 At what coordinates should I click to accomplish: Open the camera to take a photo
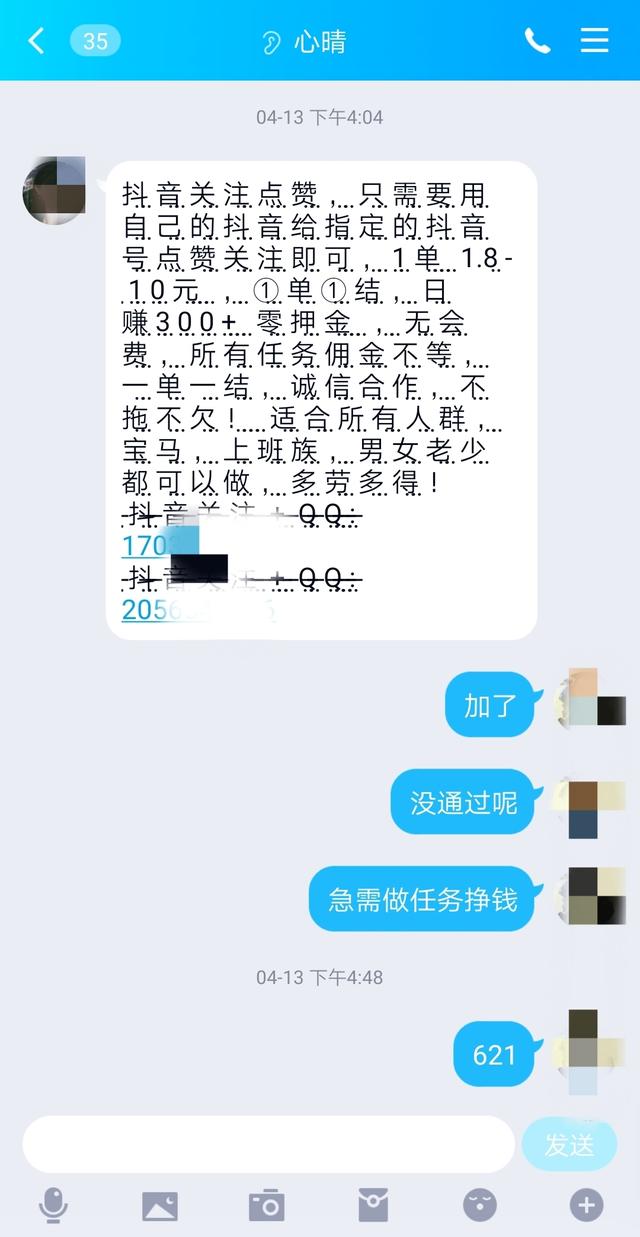coord(267,1205)
